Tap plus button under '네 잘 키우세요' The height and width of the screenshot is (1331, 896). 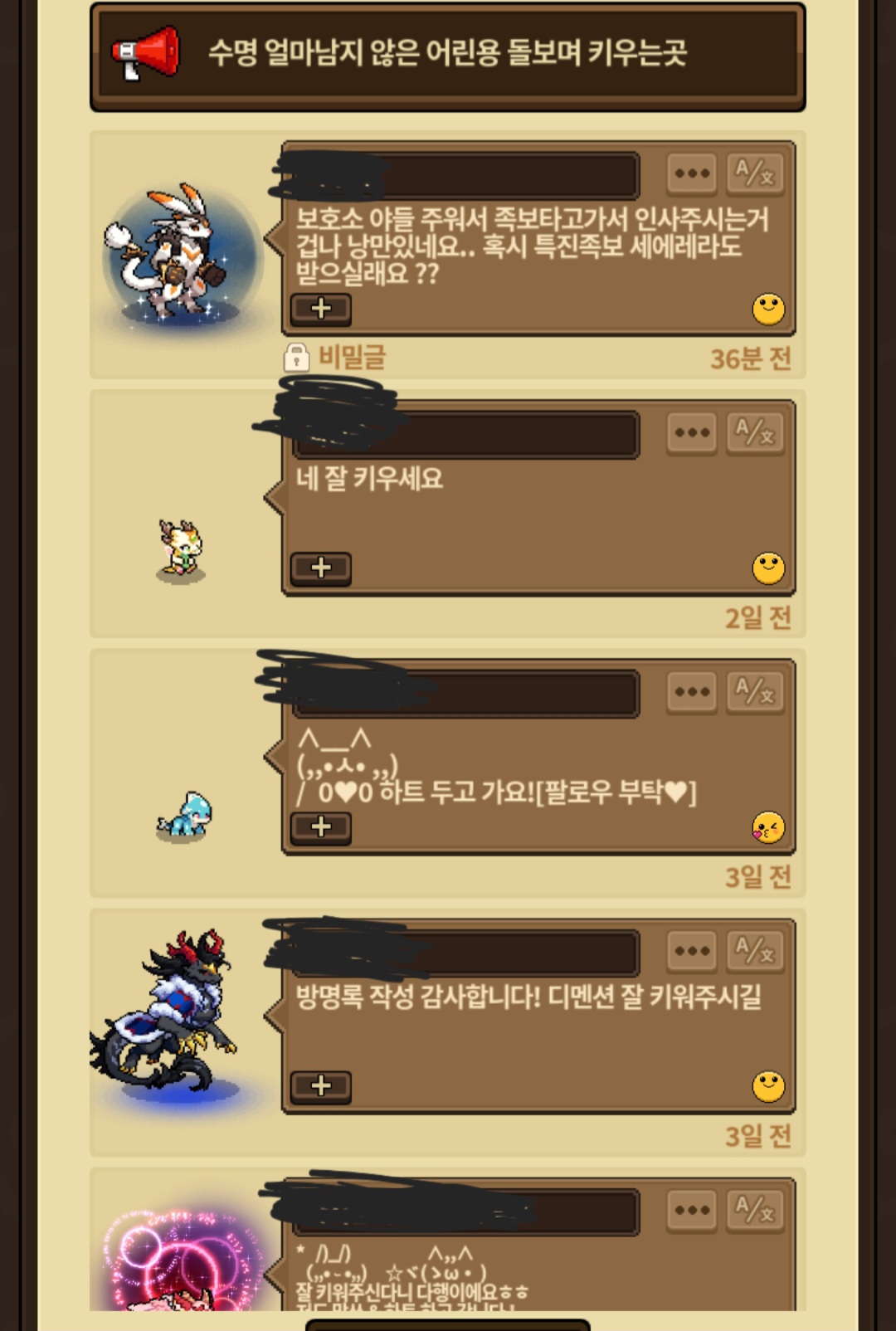320,568
